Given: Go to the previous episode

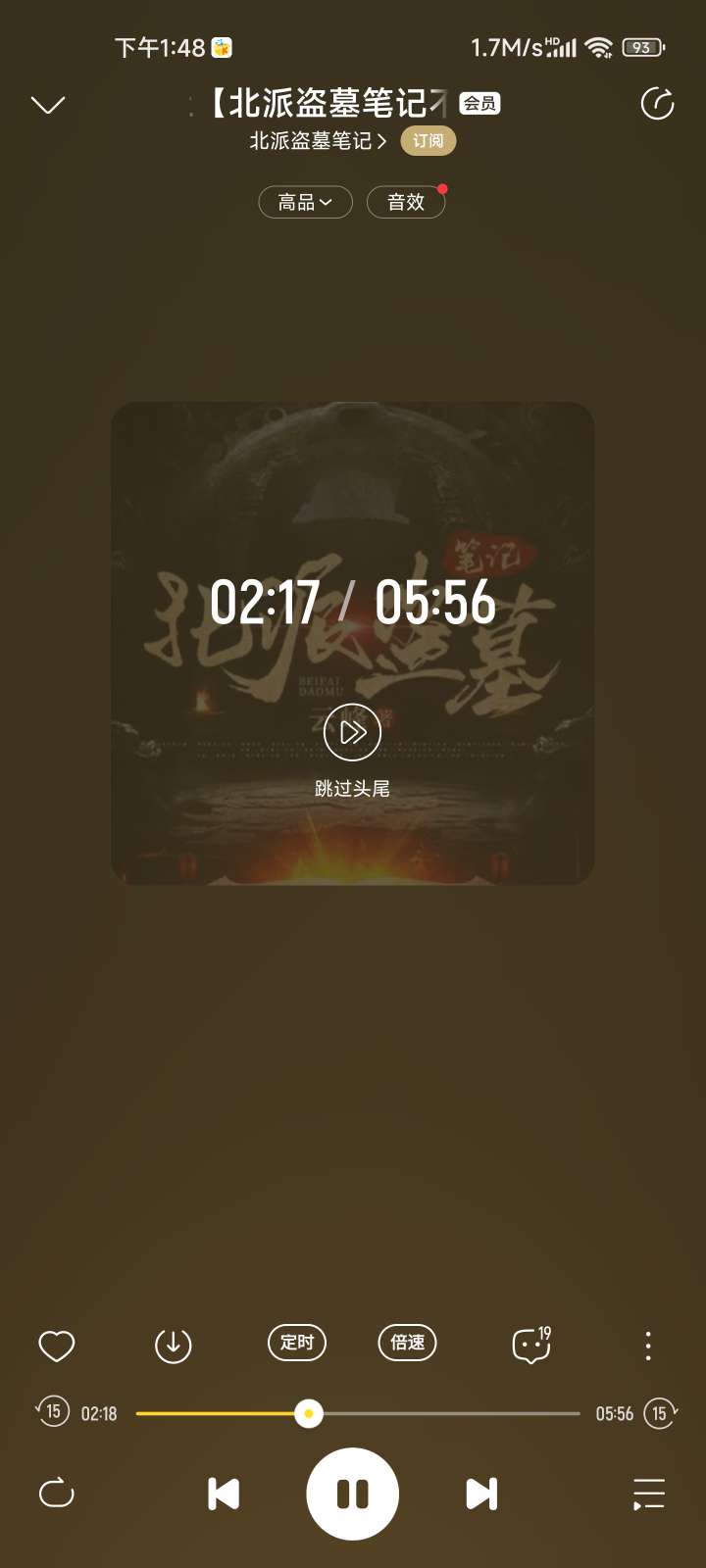Looking at the screenshot, I should (224, 1494).
